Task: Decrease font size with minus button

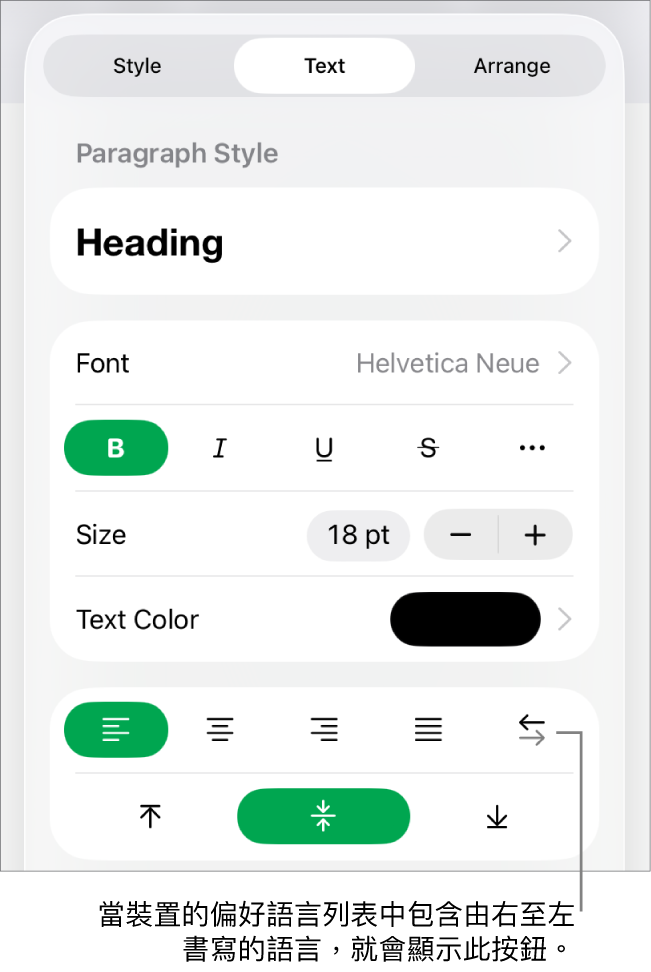Action: [x=461, y=535]
